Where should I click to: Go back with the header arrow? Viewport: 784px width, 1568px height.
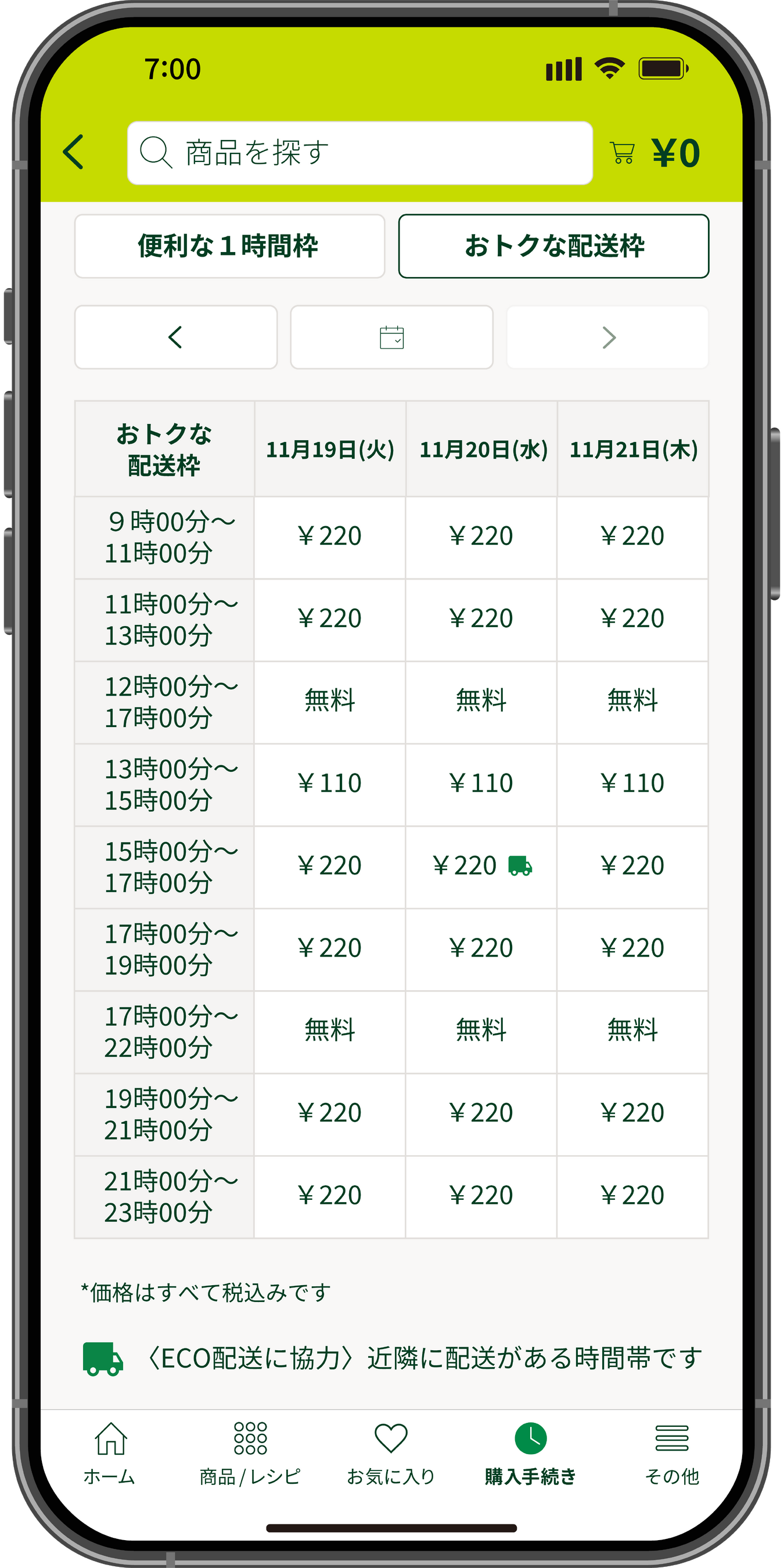coord(74,152)
